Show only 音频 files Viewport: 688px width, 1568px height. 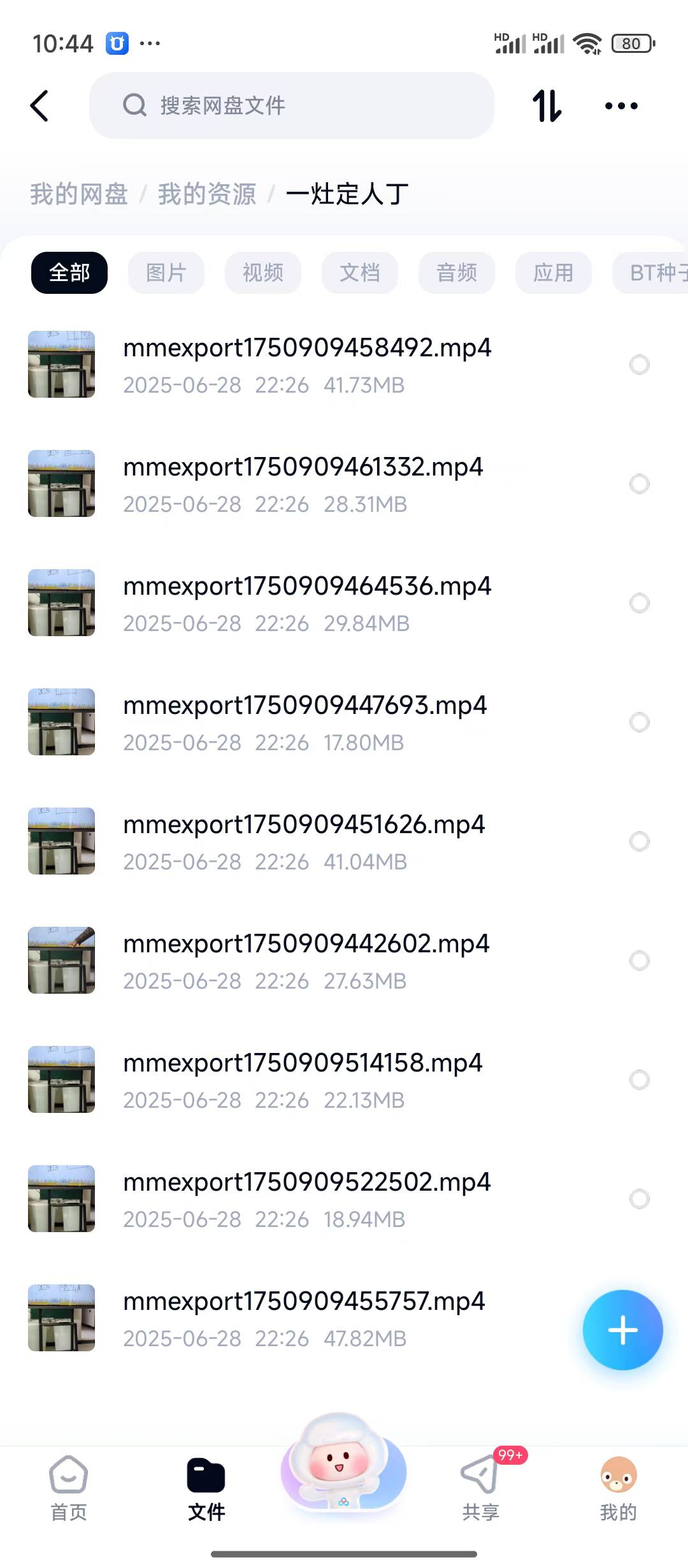[457, 273]
